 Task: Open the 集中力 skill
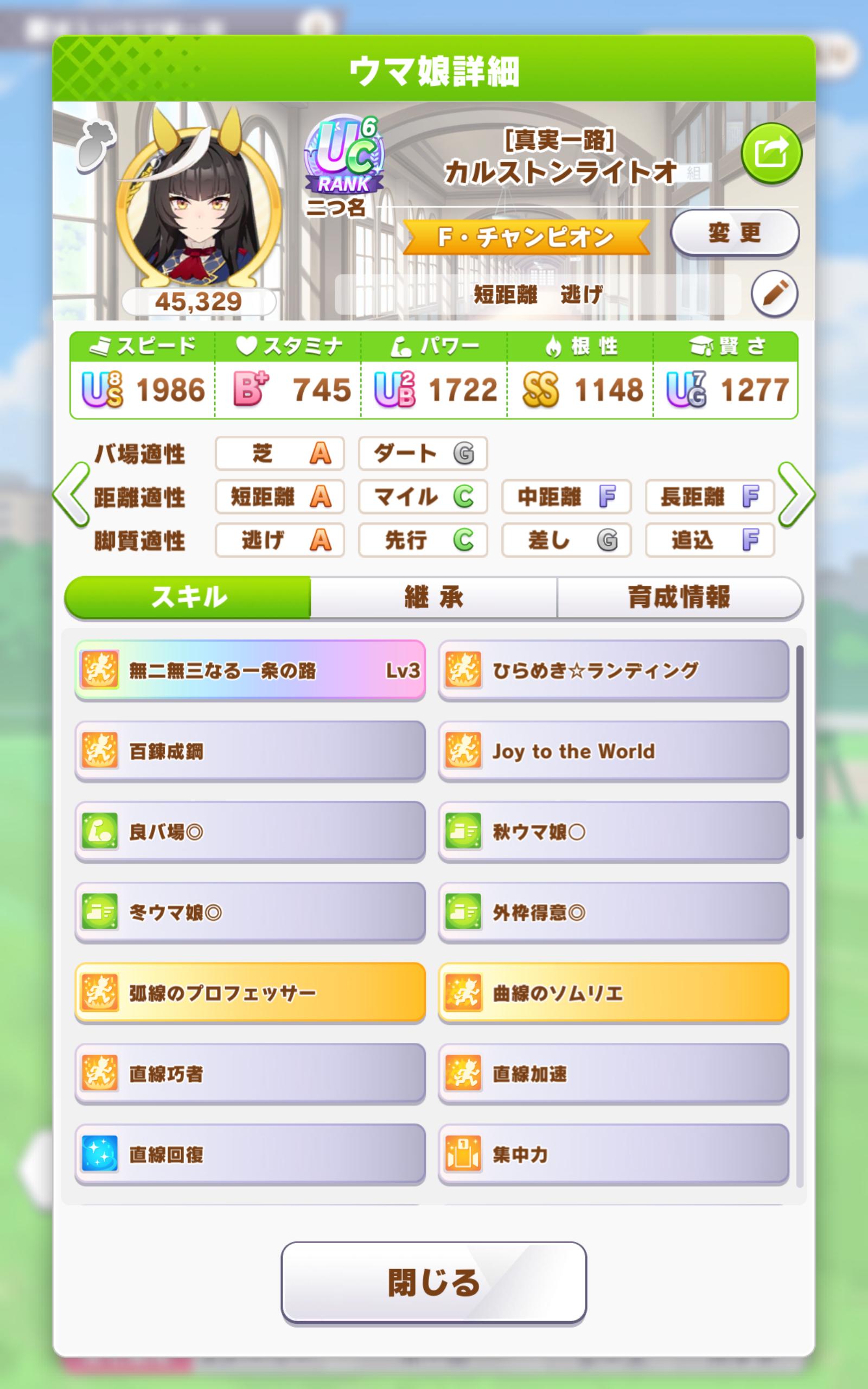(x=613, y=1154)
